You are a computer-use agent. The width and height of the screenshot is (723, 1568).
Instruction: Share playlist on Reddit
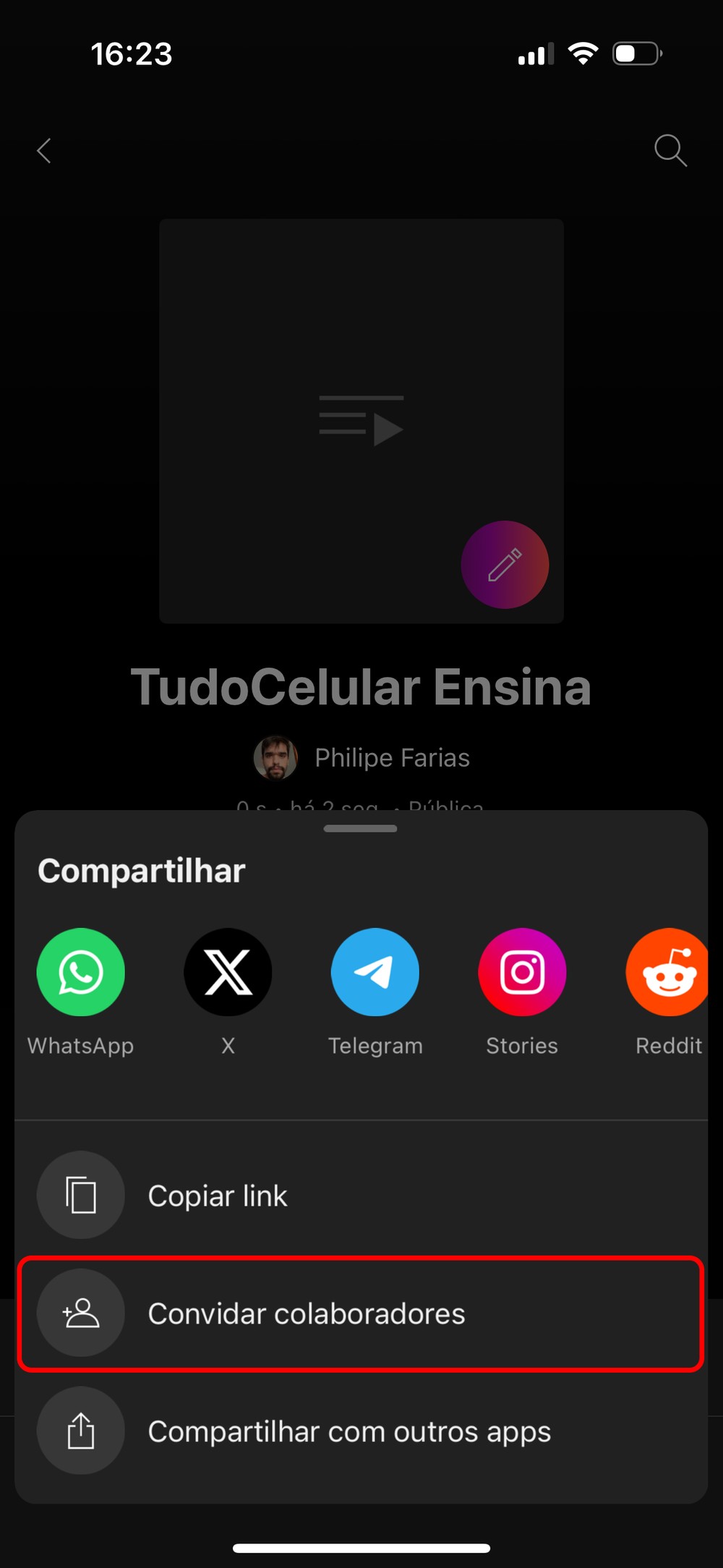tap(668, 972)
